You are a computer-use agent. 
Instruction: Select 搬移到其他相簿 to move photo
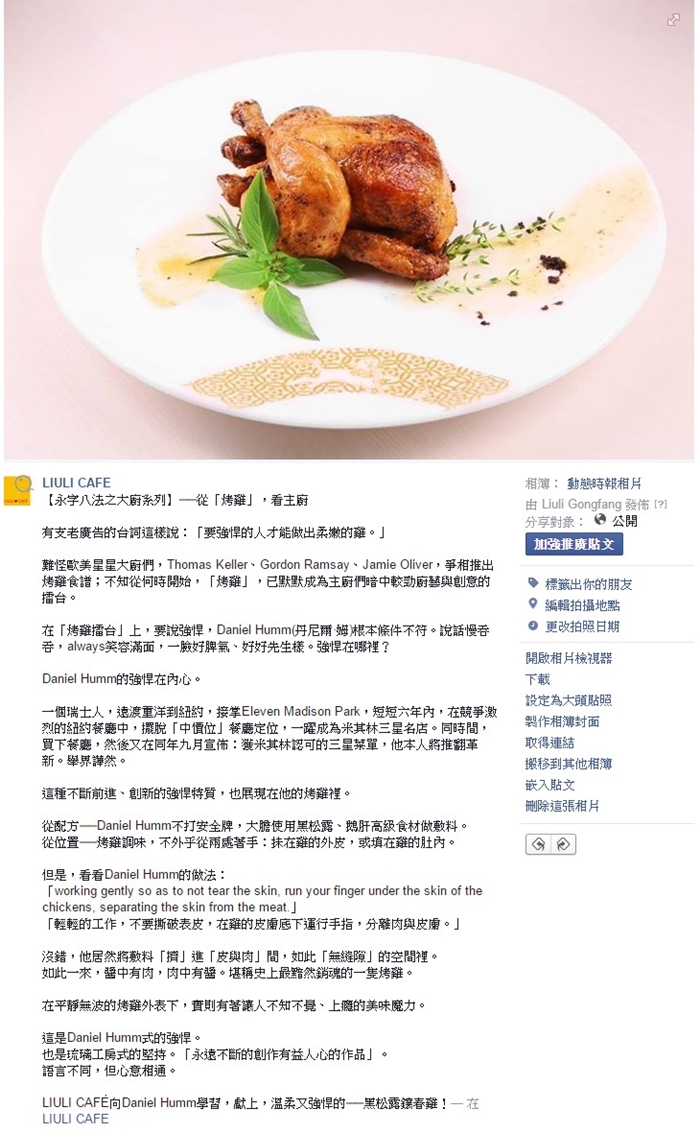[569, 763]
